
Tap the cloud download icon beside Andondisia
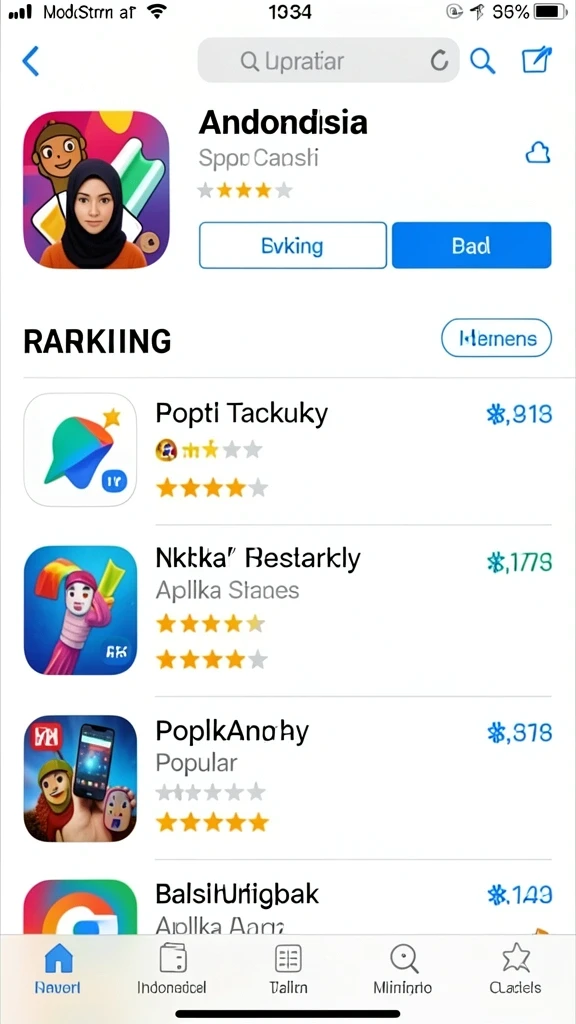click(x=538, y=154)
